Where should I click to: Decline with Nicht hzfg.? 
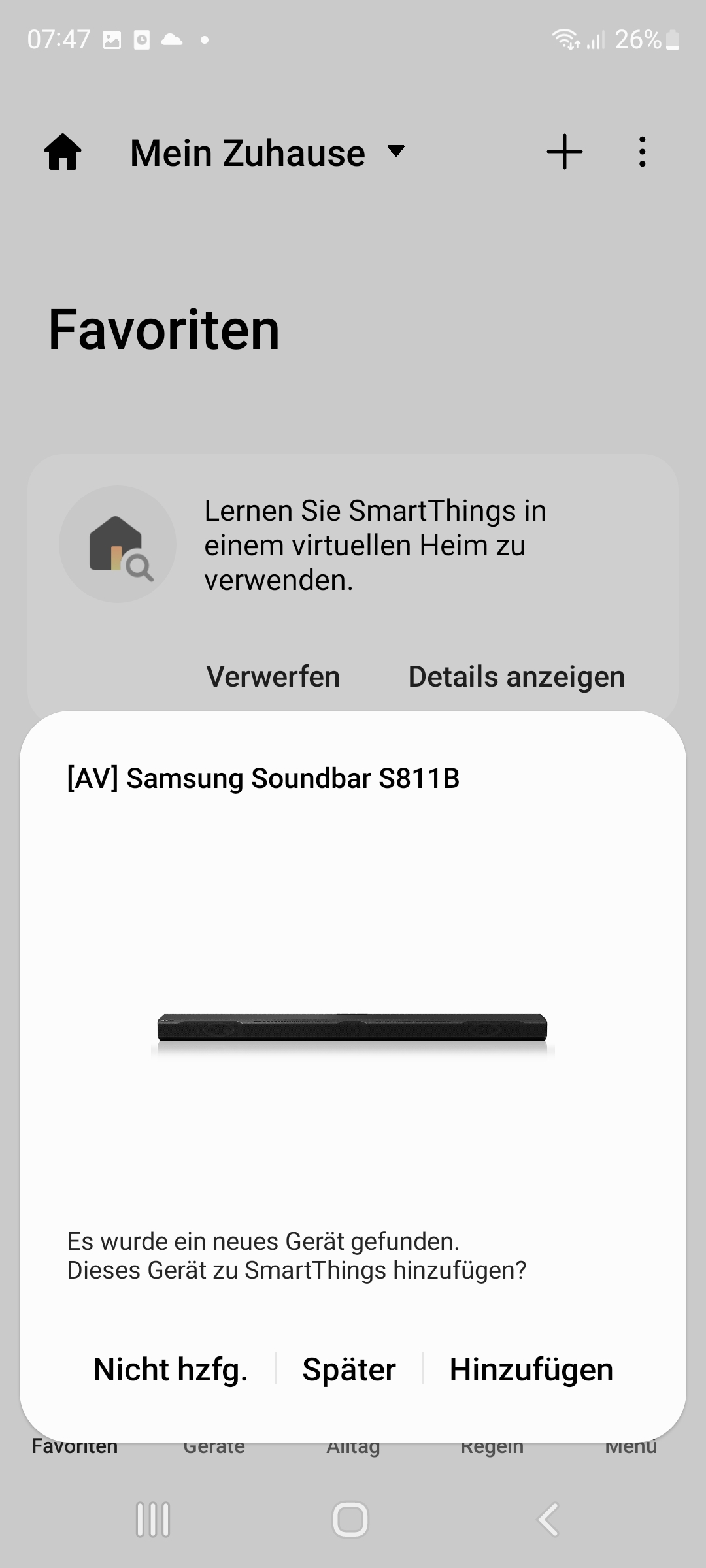pyautogui.click(x=171, y=1369)
